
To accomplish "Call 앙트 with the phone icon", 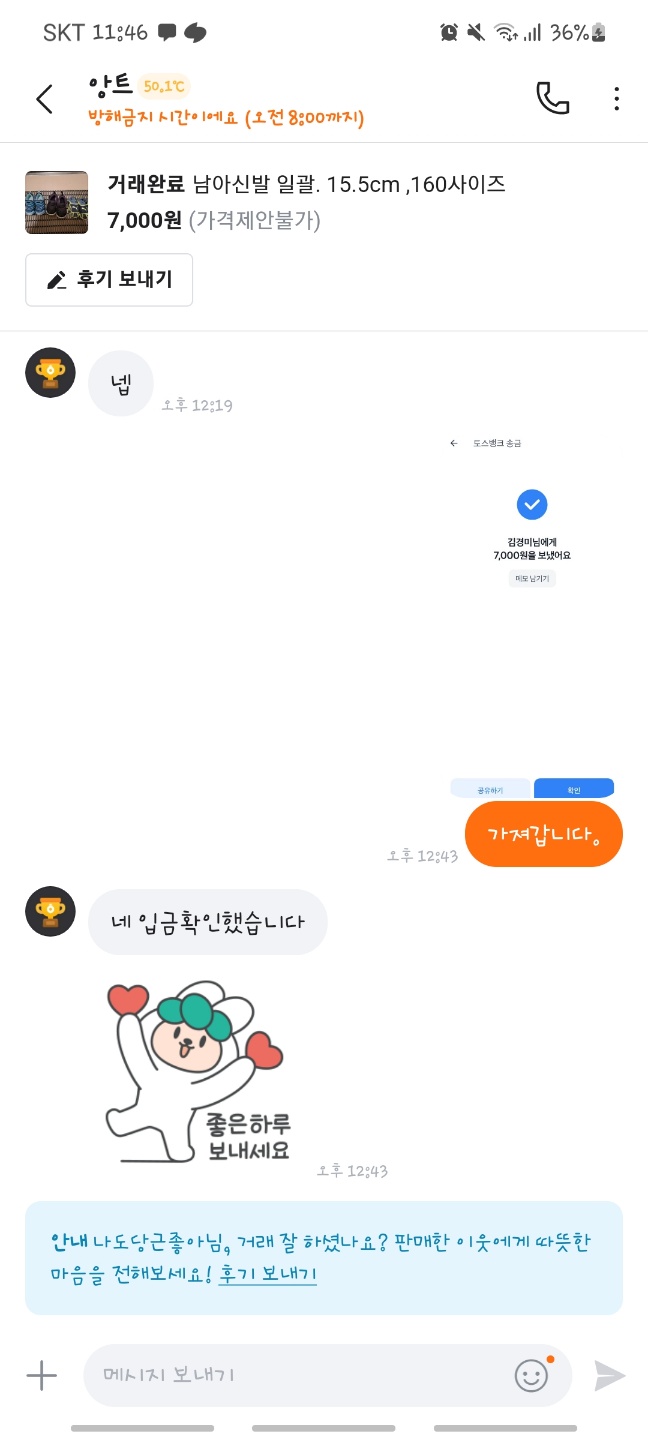I will tap(552, 98).
